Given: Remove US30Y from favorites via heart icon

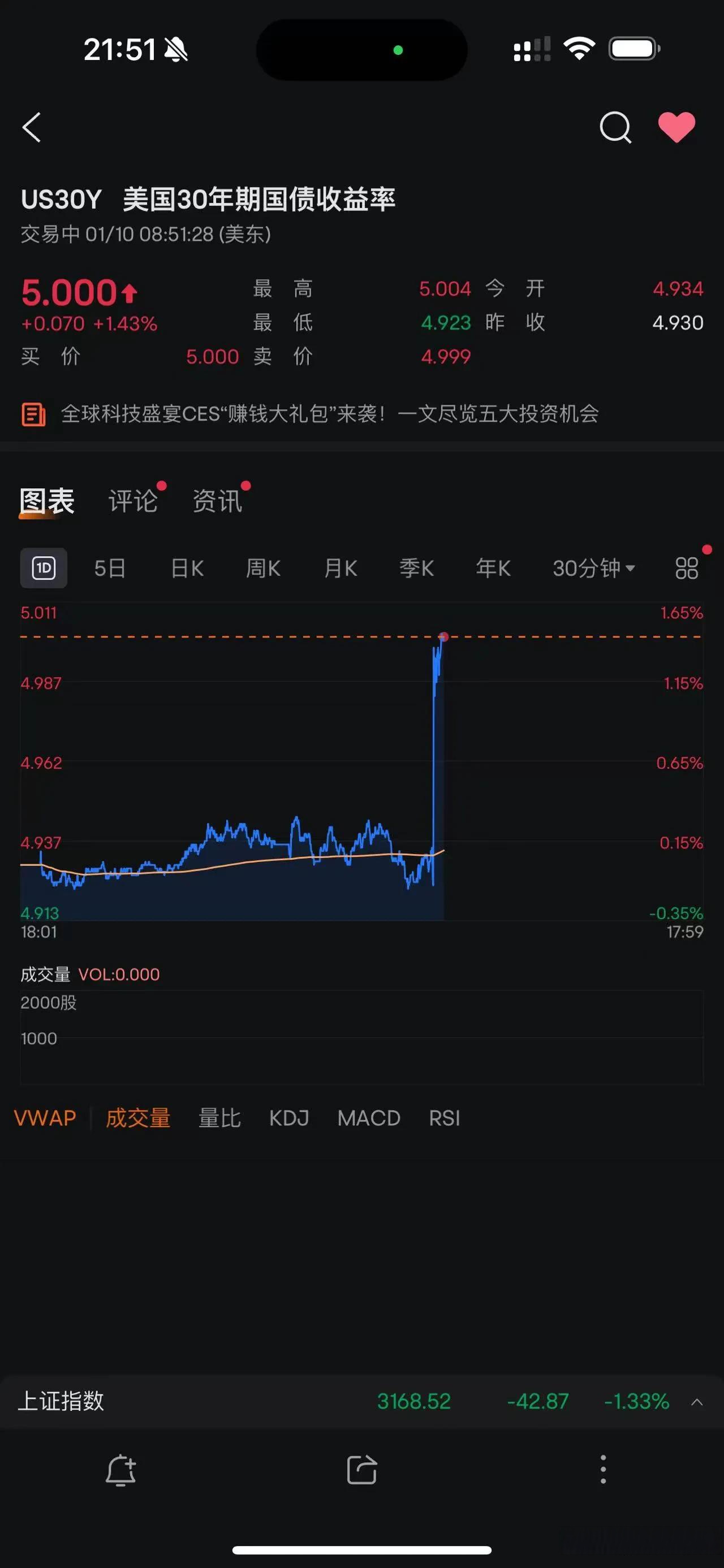Looking at the screenshot, I should click(x=676, y=127).
